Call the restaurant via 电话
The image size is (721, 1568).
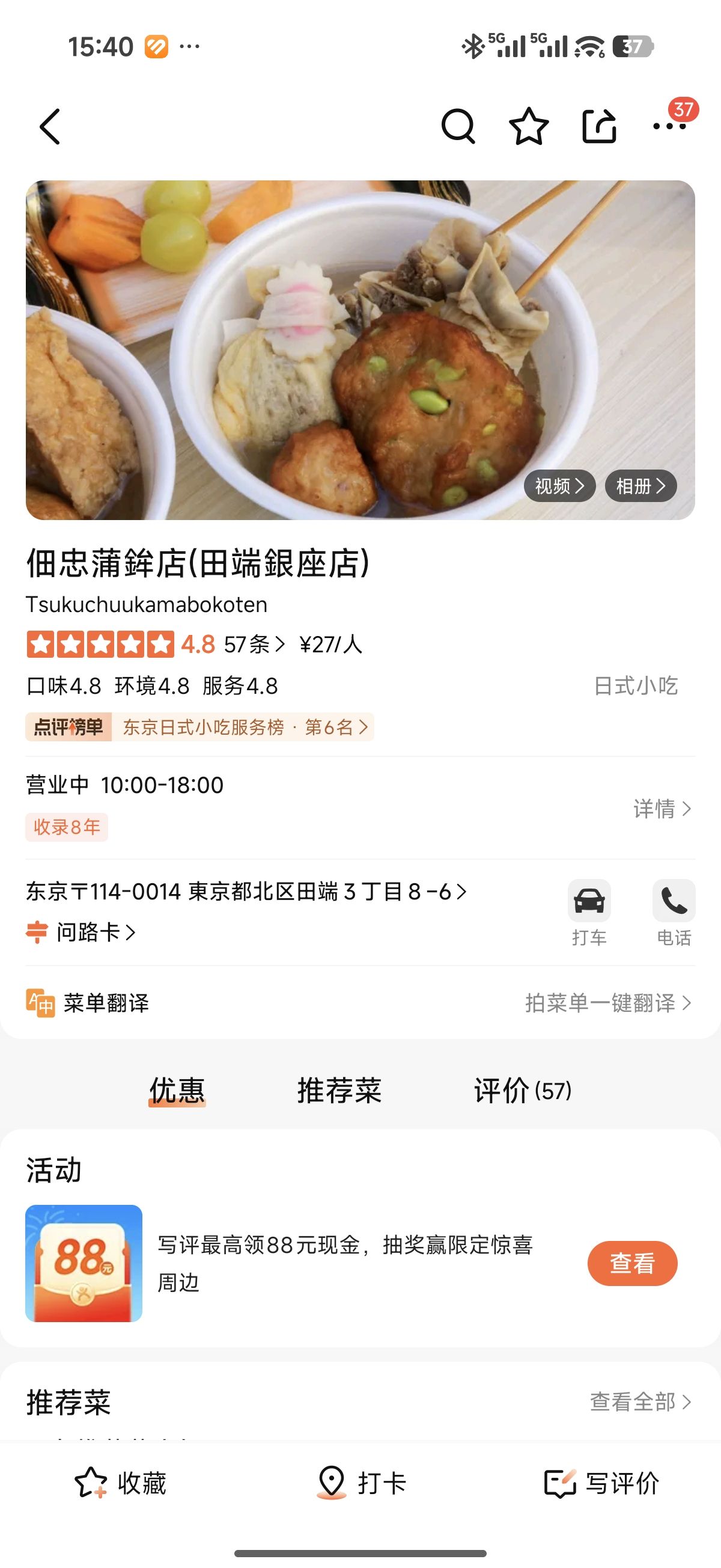point(674,913)
